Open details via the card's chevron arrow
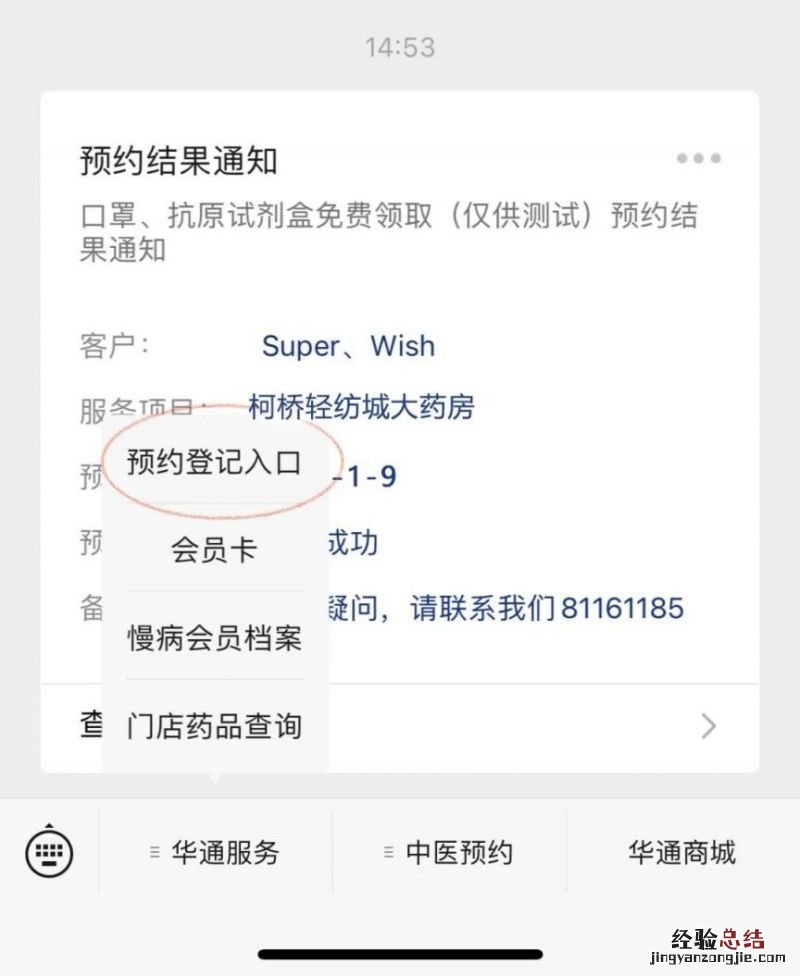 (709, 725)
